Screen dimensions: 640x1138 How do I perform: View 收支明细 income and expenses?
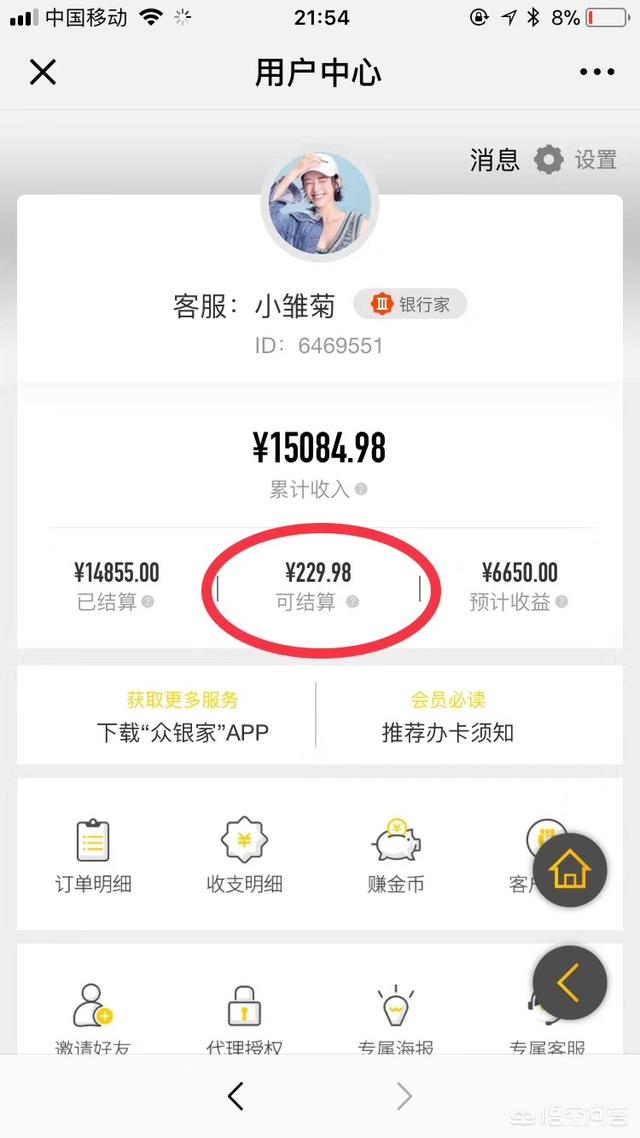click(x=244, y=854)
